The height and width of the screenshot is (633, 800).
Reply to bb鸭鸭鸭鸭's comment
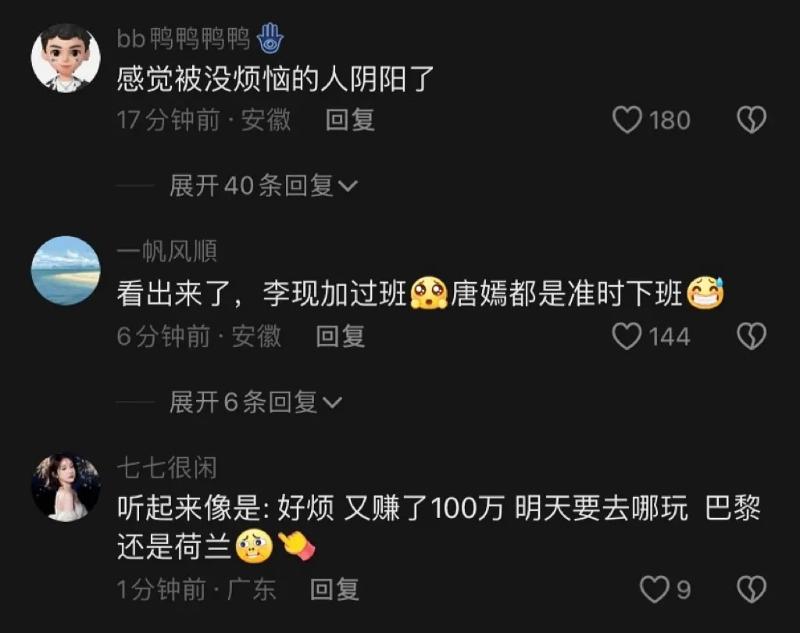pos(350,121)
